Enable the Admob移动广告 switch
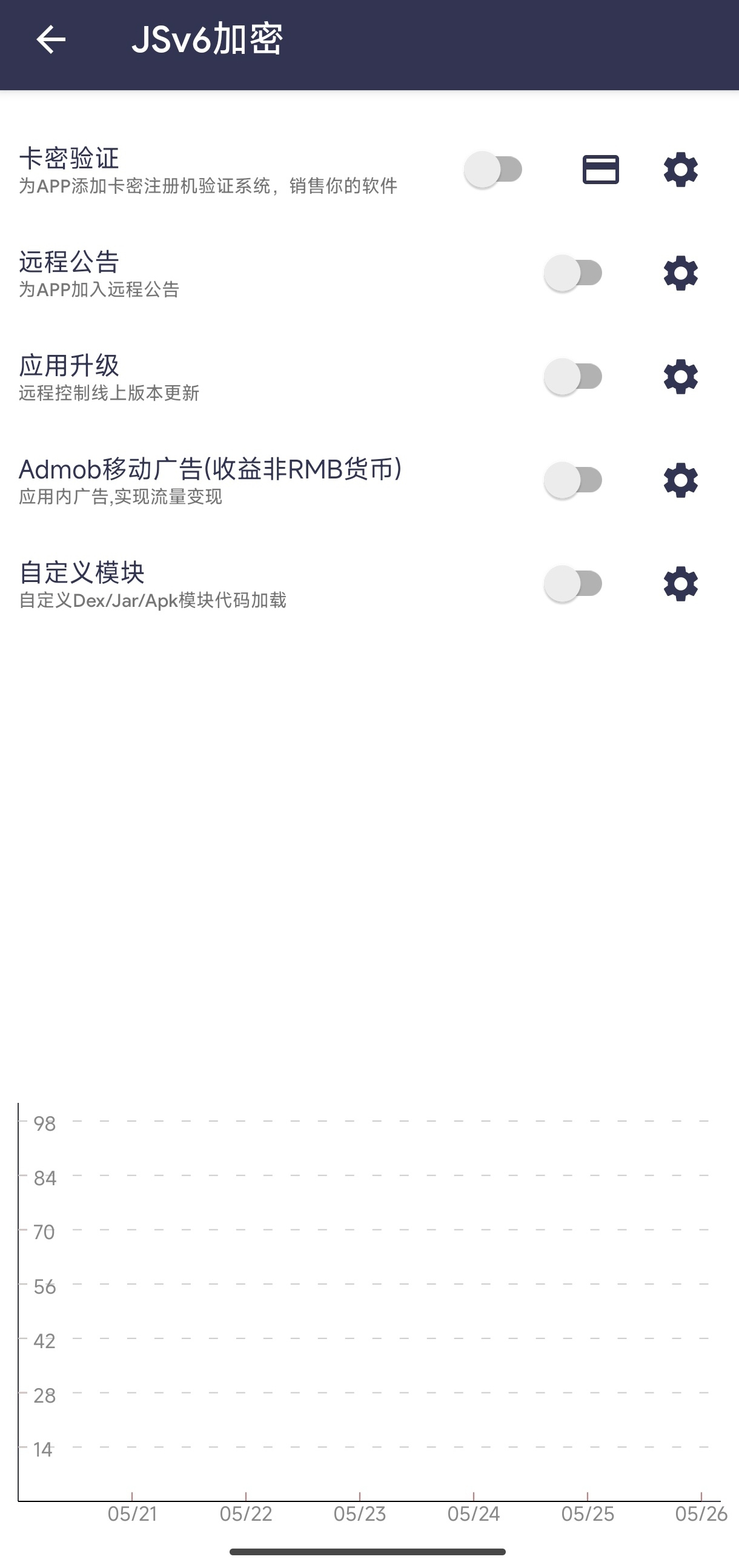This screenshot has height=1568, width=739. [573, 480]
